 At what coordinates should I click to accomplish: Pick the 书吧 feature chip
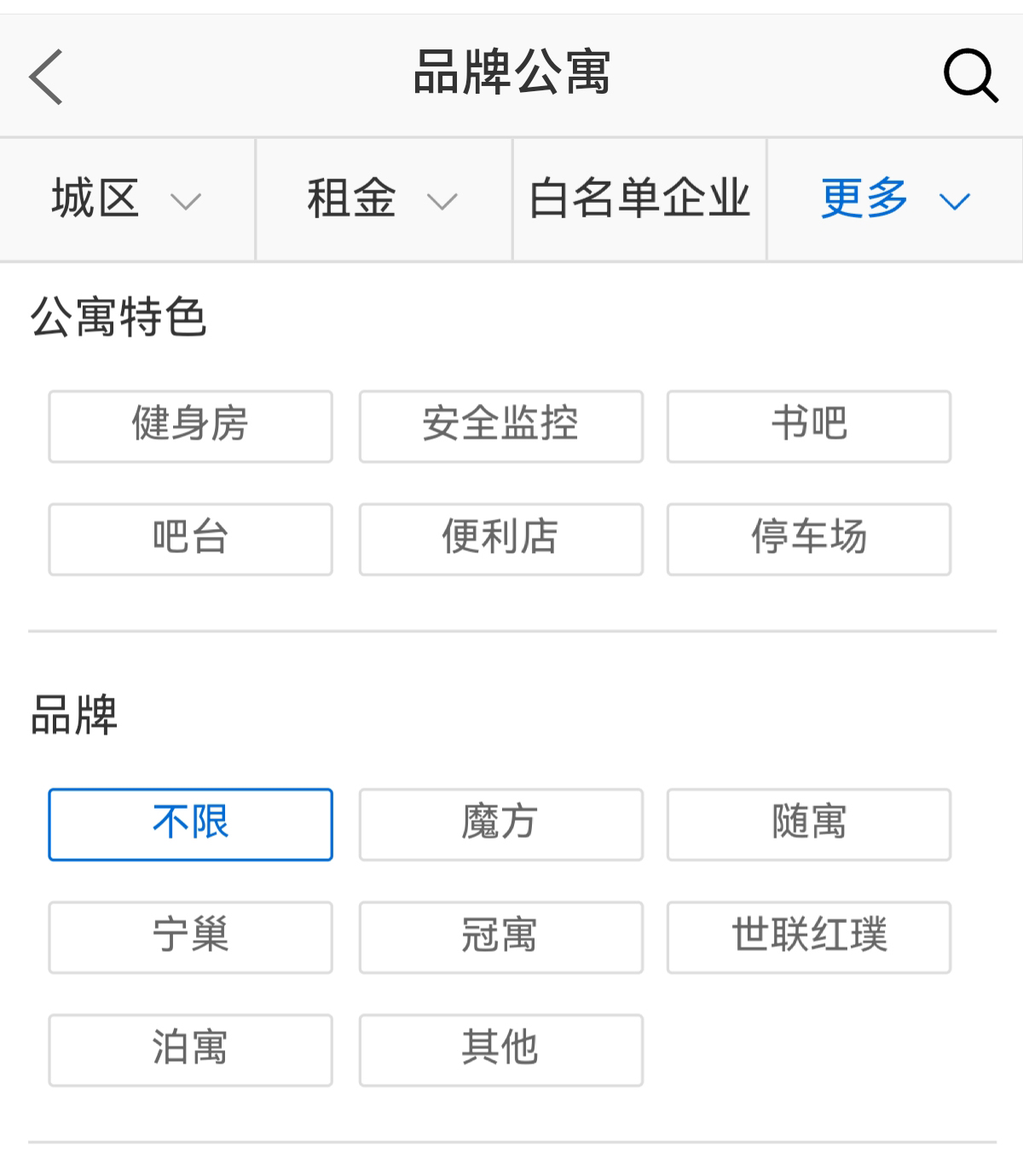point(808,426)
